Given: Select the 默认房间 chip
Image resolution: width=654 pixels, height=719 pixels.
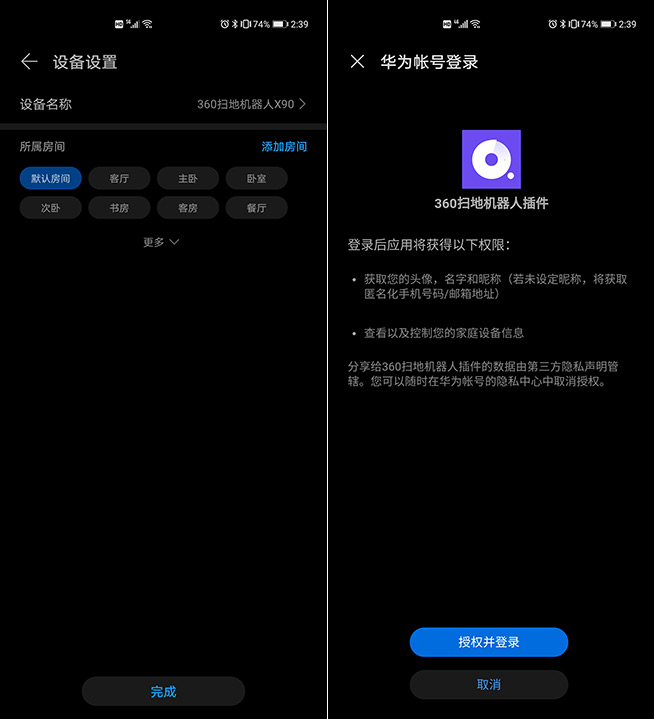Looking at the screenshot, I should point(50,179).
